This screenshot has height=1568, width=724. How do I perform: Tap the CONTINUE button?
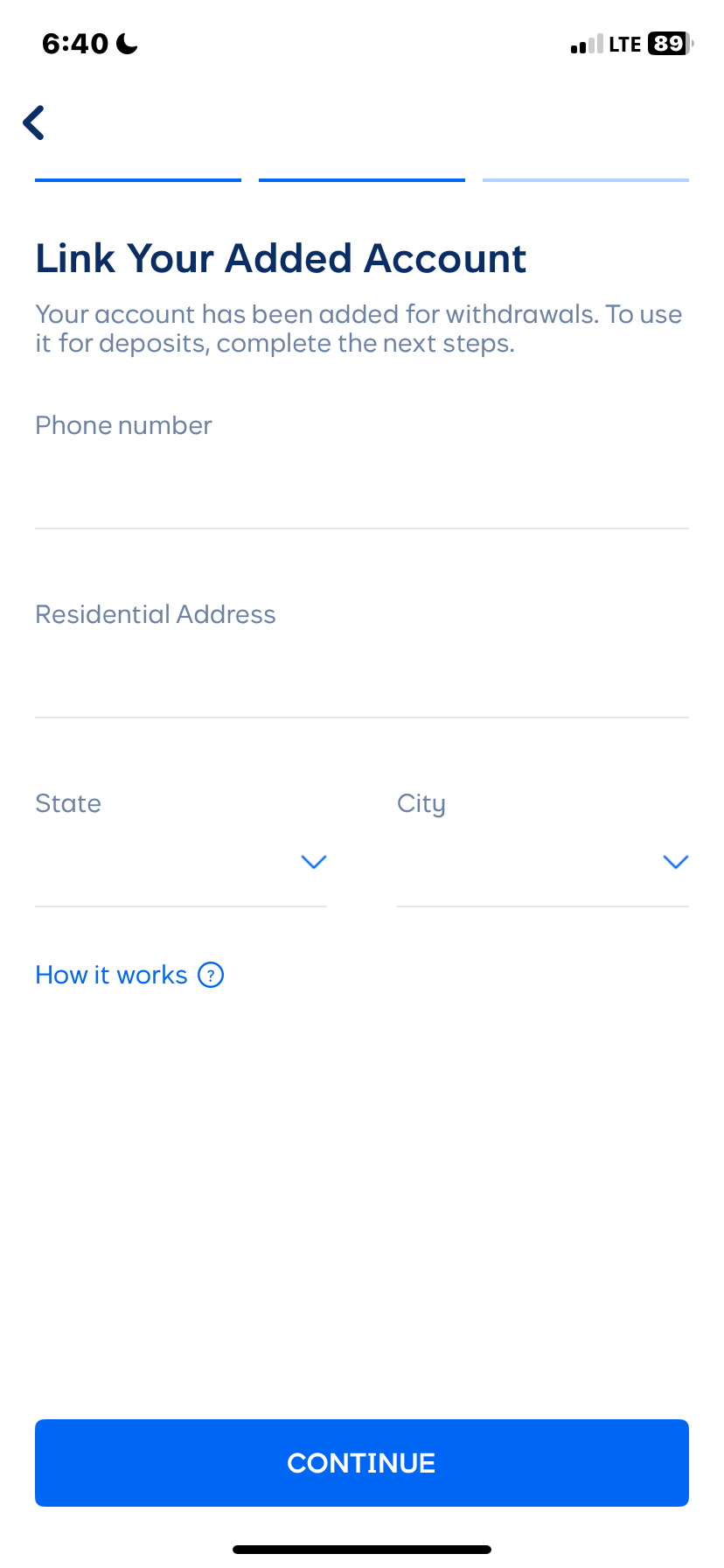[361, 1462]
